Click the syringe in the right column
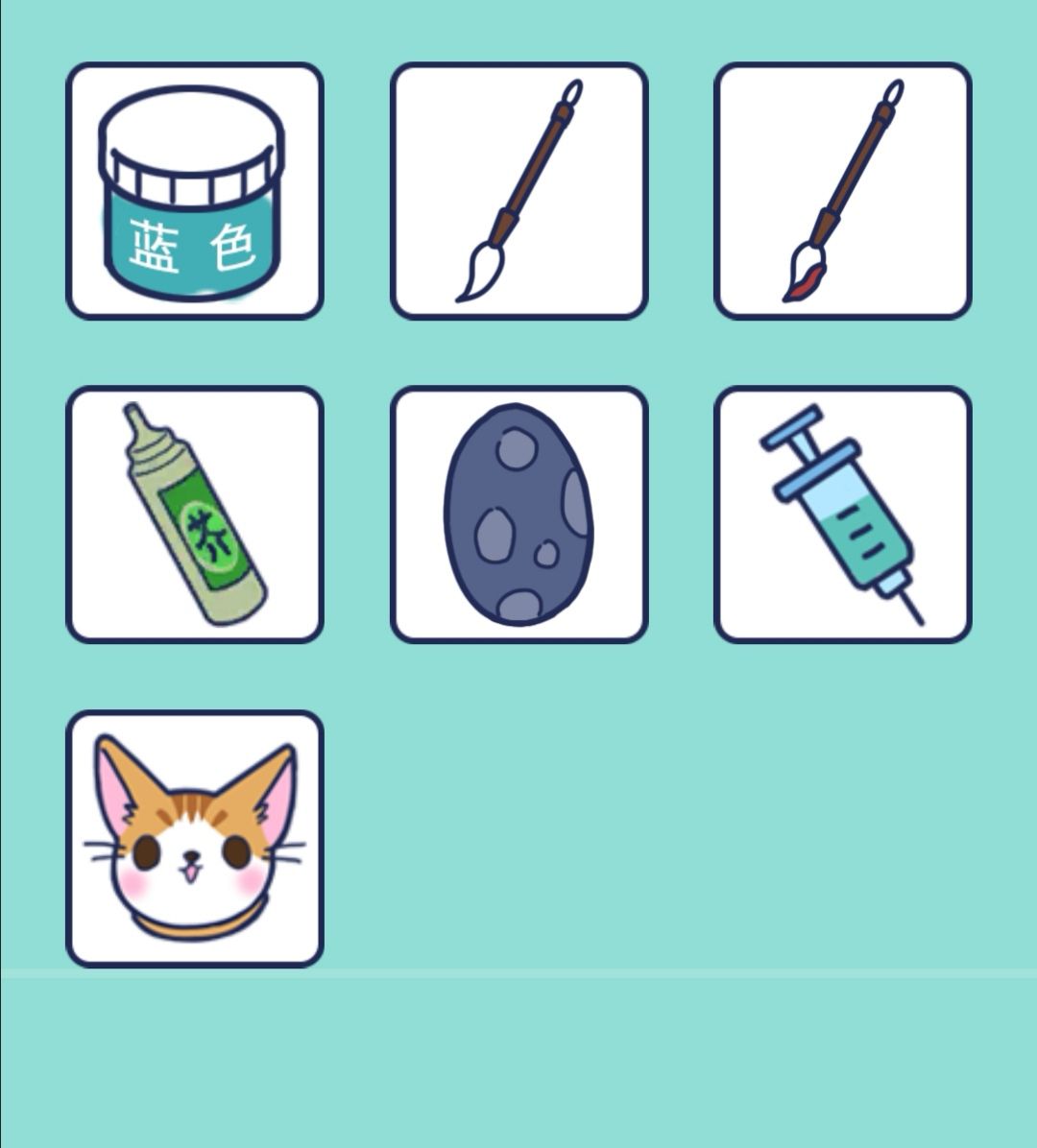Viewport: 1037px width, 1148px height. click(843, 511)
